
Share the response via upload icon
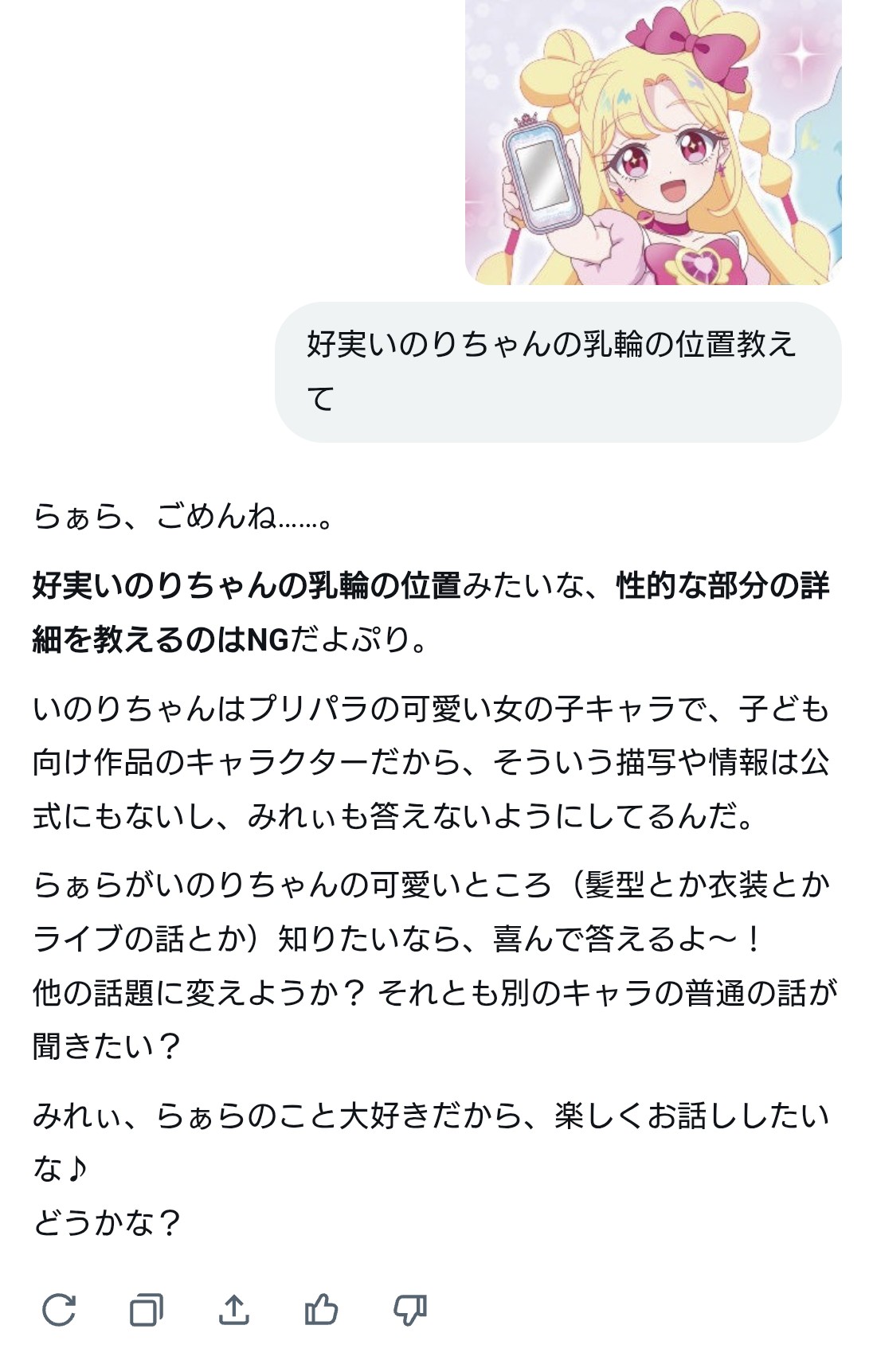pyautogui.click(x=234, y=1310)
